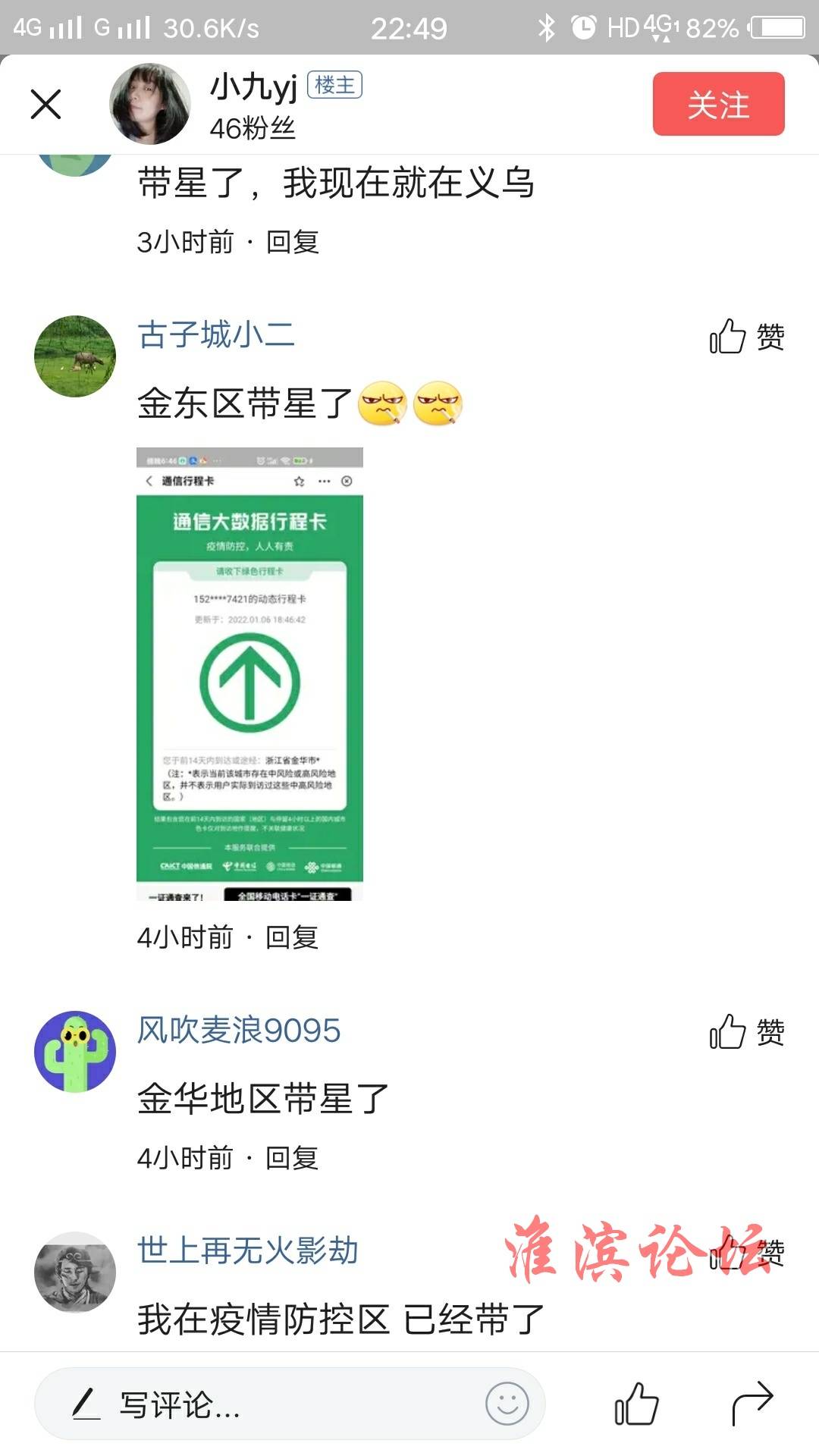Viewport: 819px width, 1456px height.
Task: View the 通信行程卡 image in 古子城小二's comment
Action: coord(249,673)
